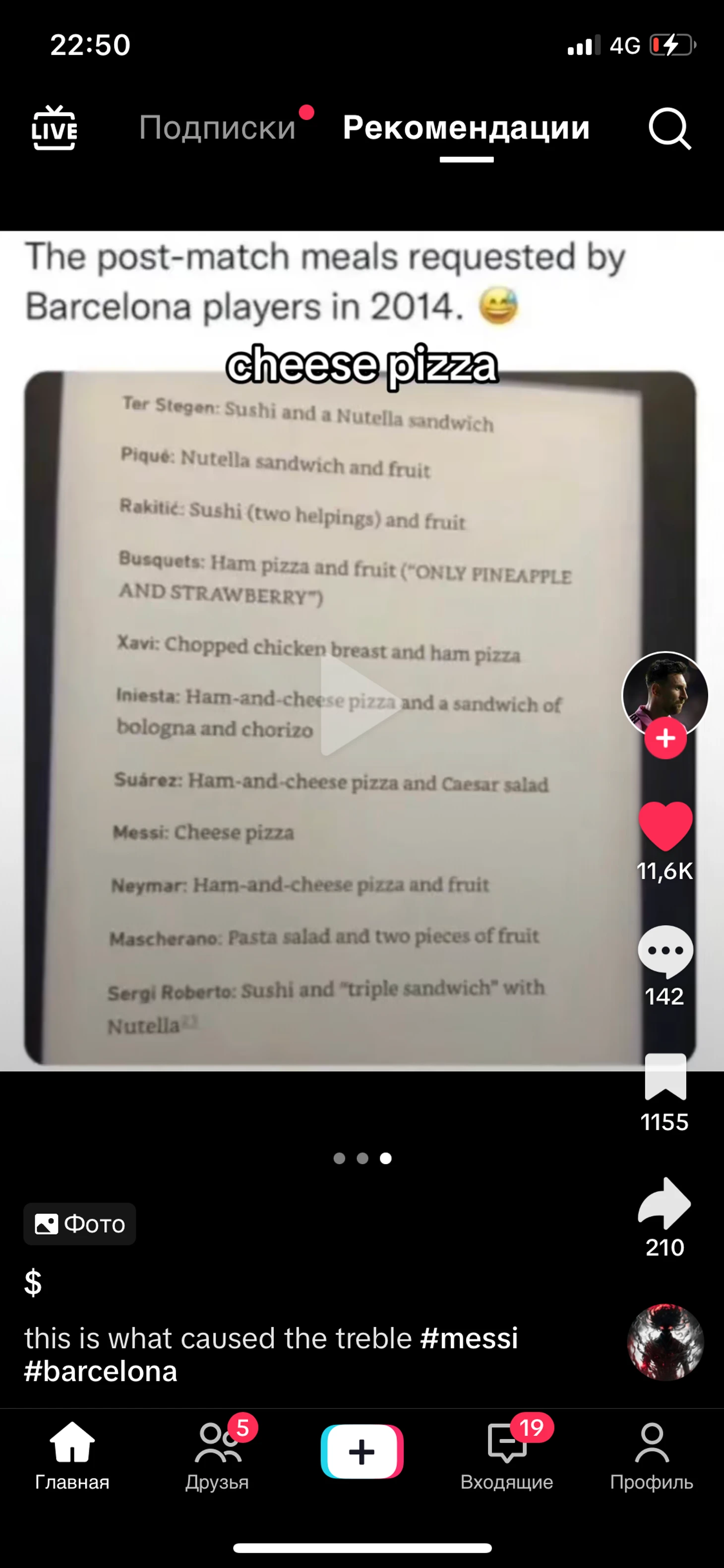Create a new post with the plus button
Viewport: 724px width, 1568px height.
coord(362,1452)
